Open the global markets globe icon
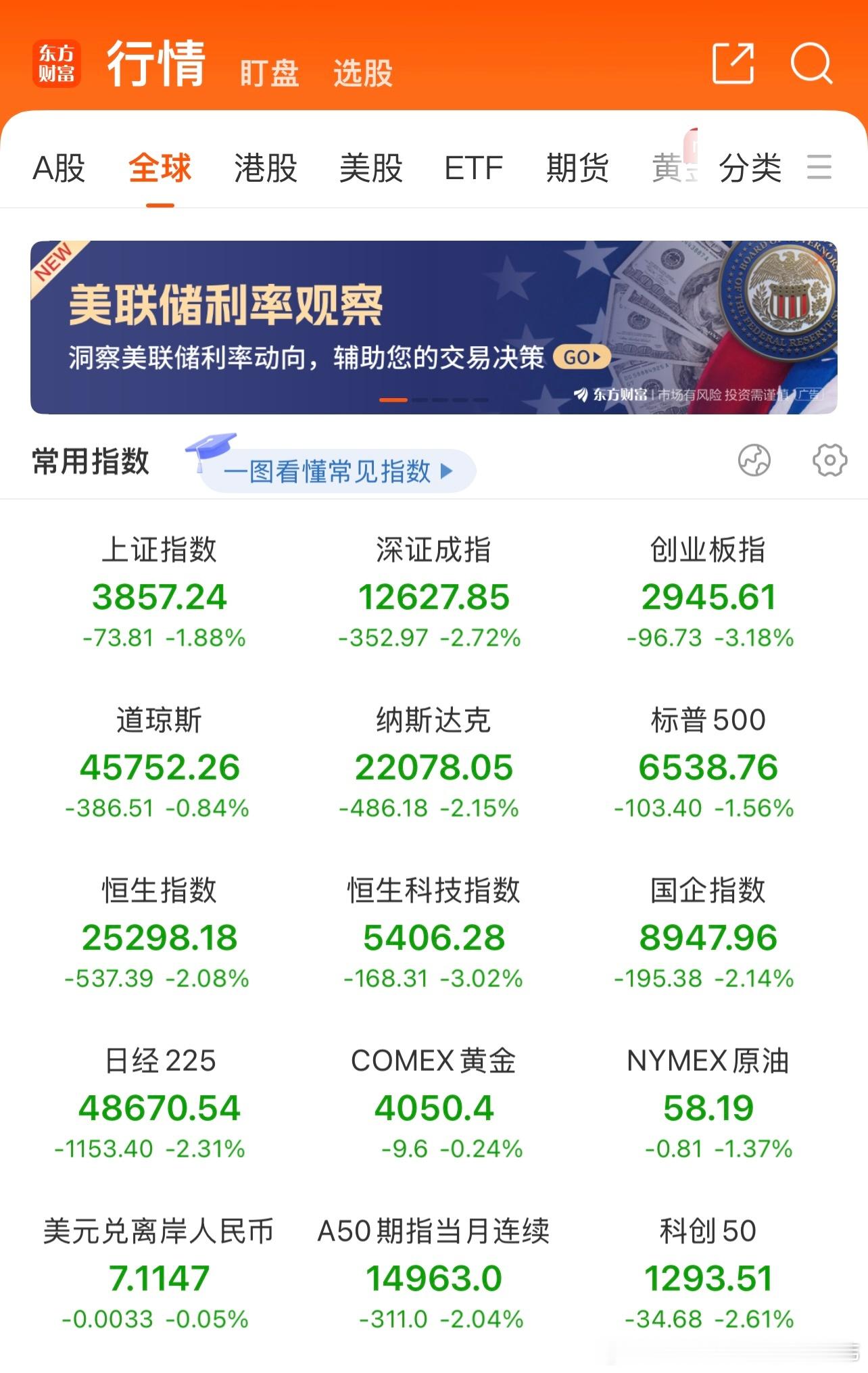The width and height of the screenshot is (868, 1373). (754, 461)
